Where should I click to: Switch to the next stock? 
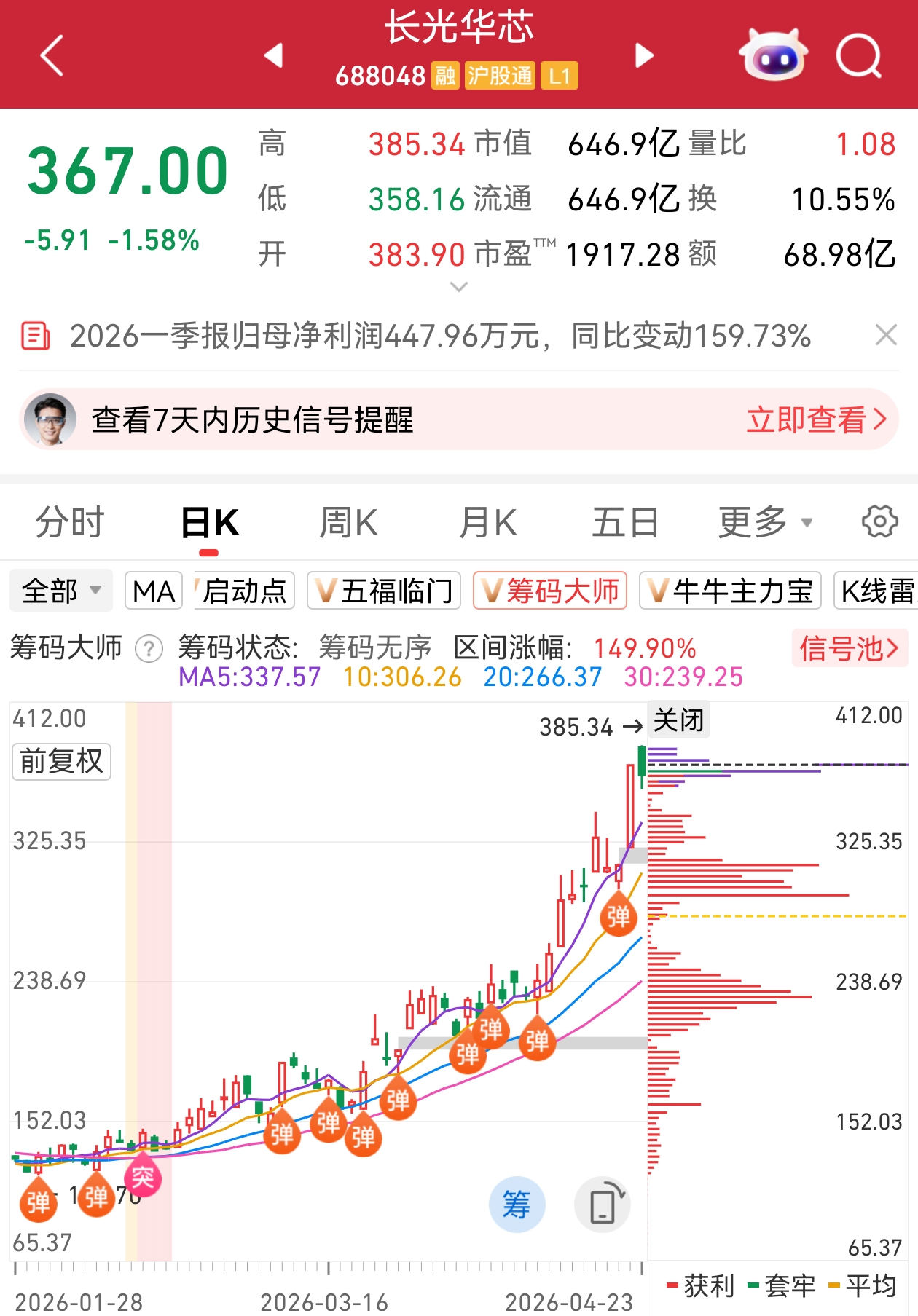(644, 55)
